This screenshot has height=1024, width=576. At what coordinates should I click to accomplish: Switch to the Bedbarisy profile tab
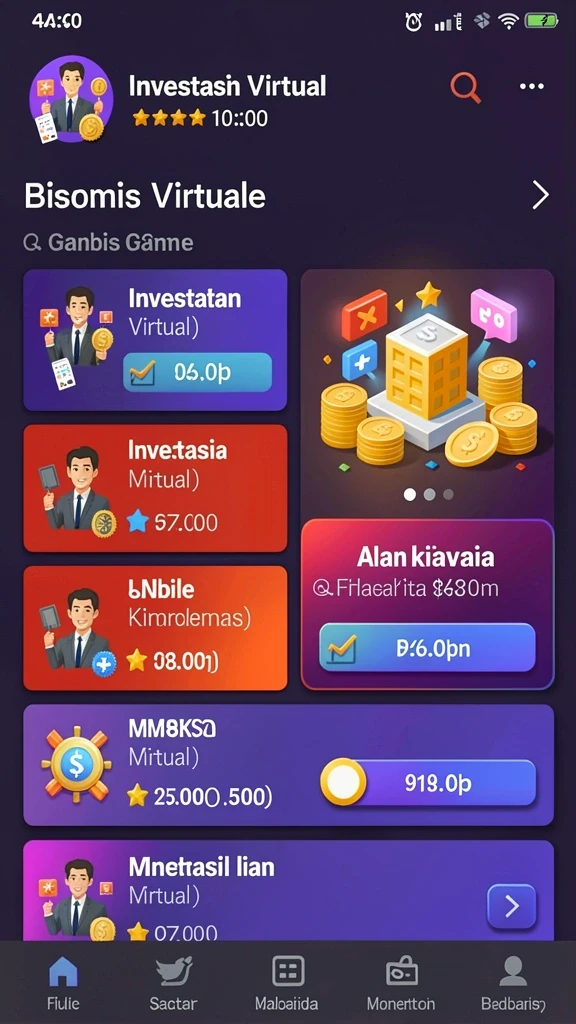513,984
